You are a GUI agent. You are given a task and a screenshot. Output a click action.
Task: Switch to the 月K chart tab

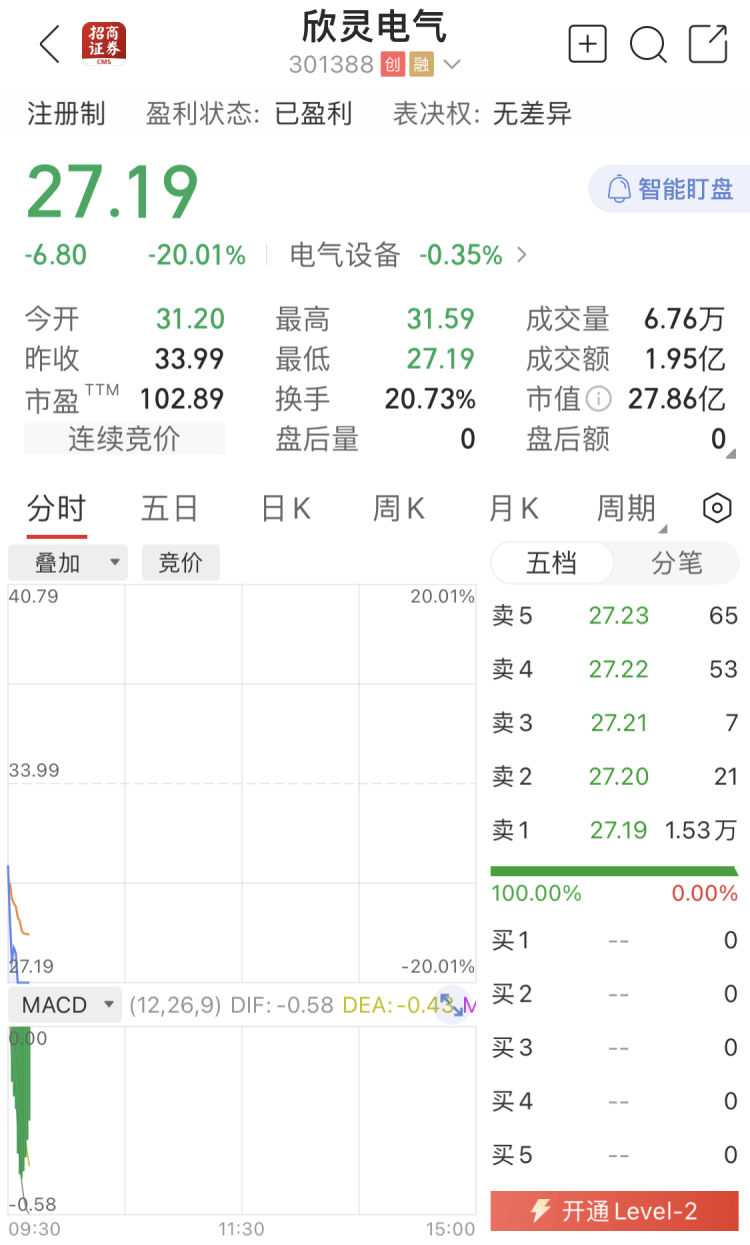pyautogui.click(x=513, y=509)
